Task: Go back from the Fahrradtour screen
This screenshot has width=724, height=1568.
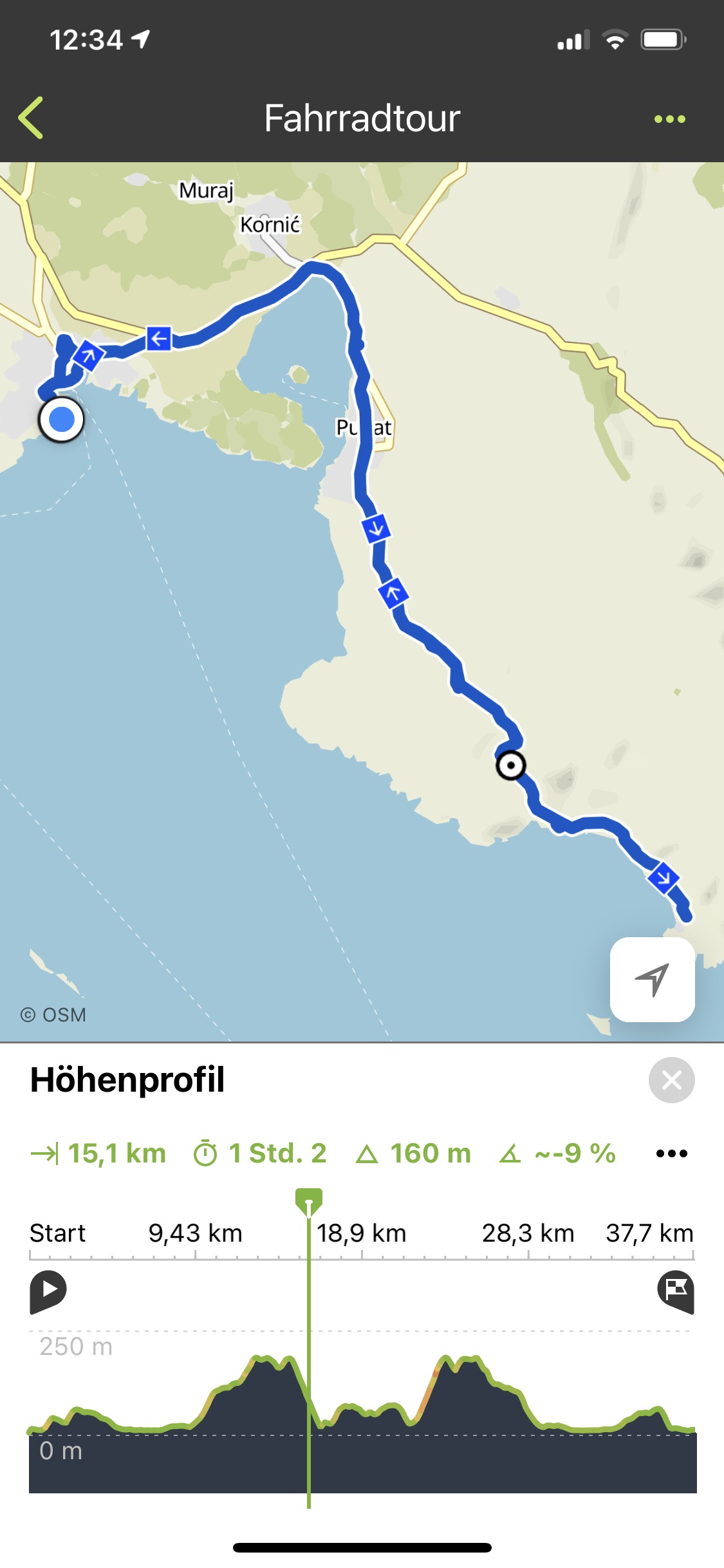Action: pyautogui.click(x=31, y=118)
